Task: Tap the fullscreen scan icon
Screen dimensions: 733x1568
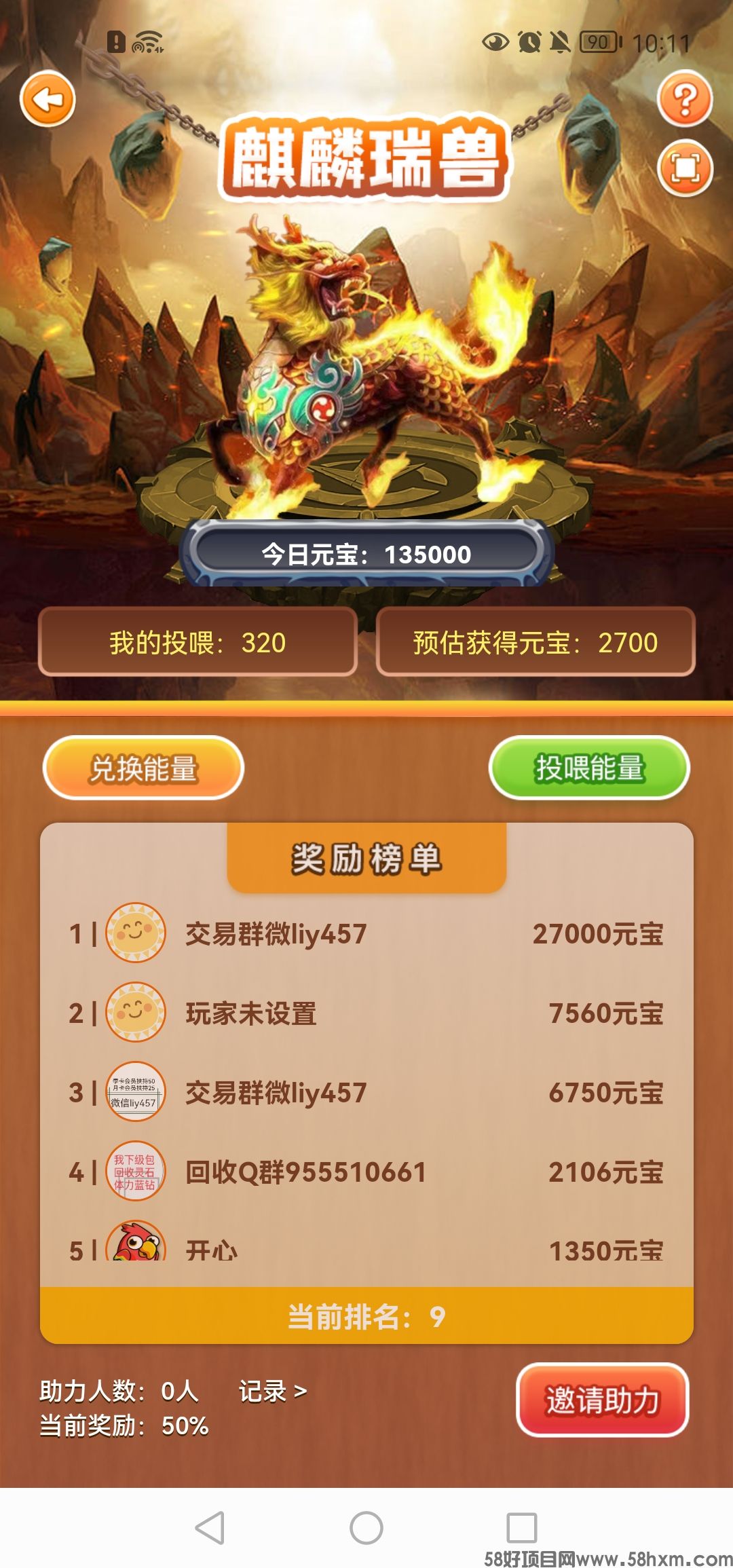Action: click(x=685, y=168)
